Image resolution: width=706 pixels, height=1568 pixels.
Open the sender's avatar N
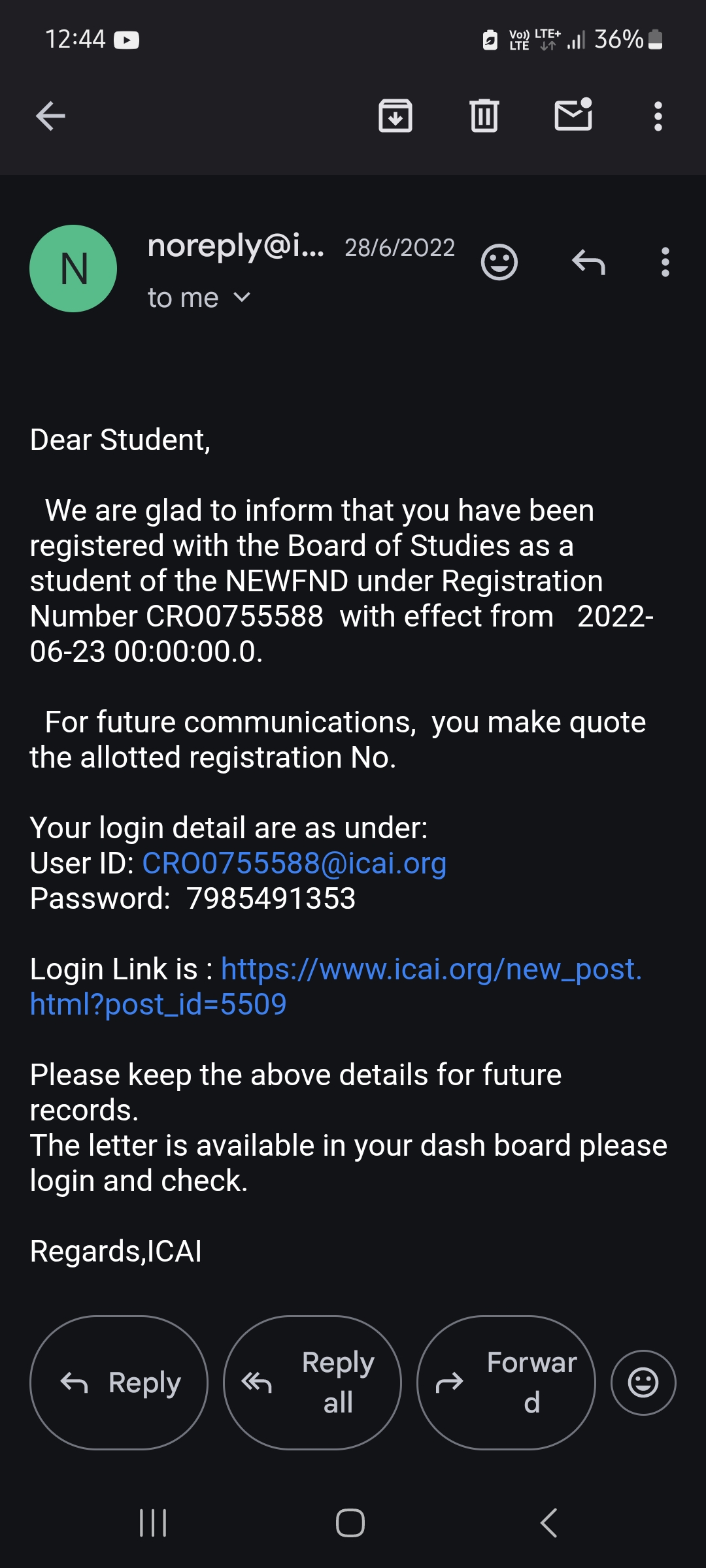coord(73,269)
